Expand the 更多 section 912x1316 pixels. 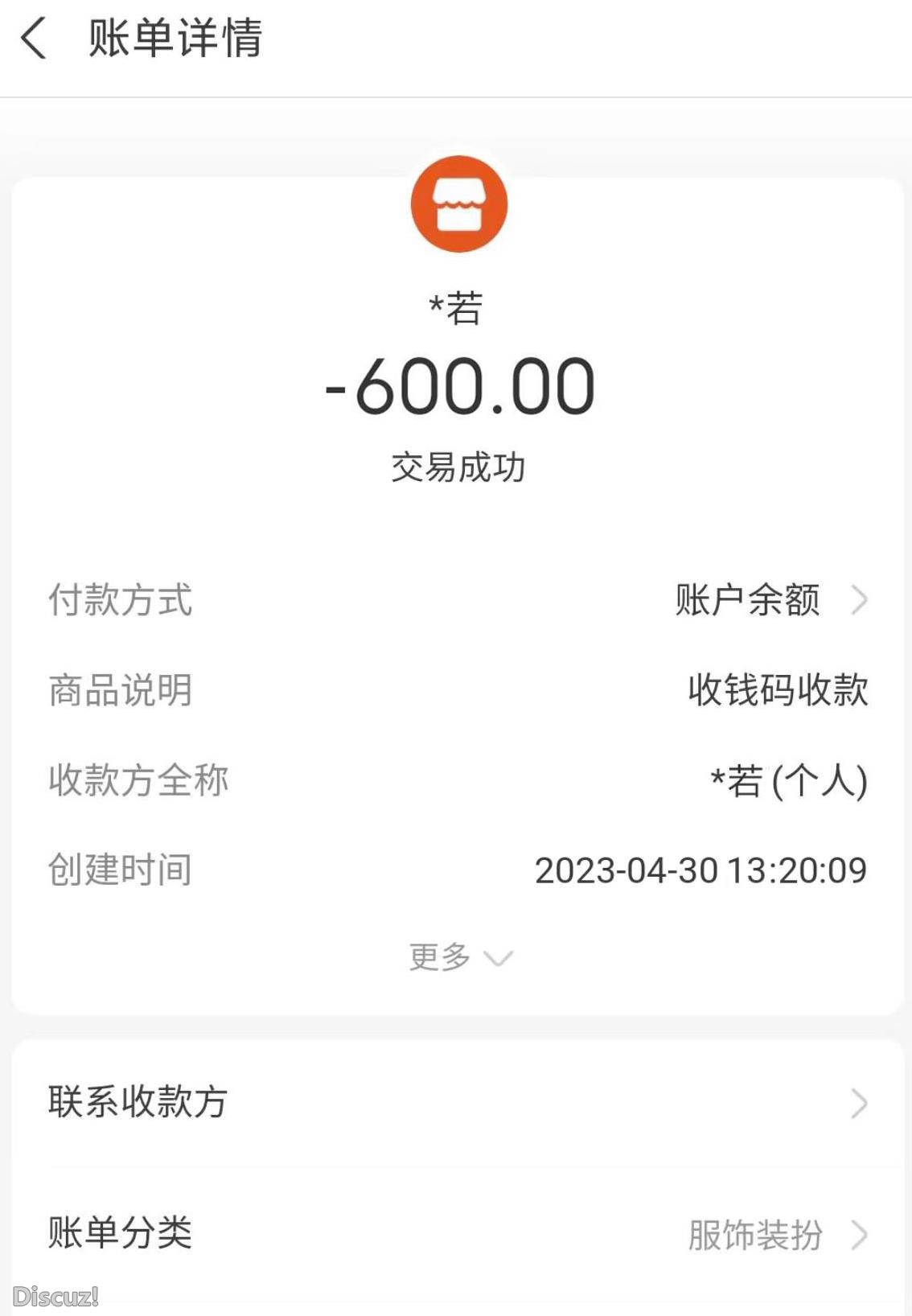click(x=459, y=957)
